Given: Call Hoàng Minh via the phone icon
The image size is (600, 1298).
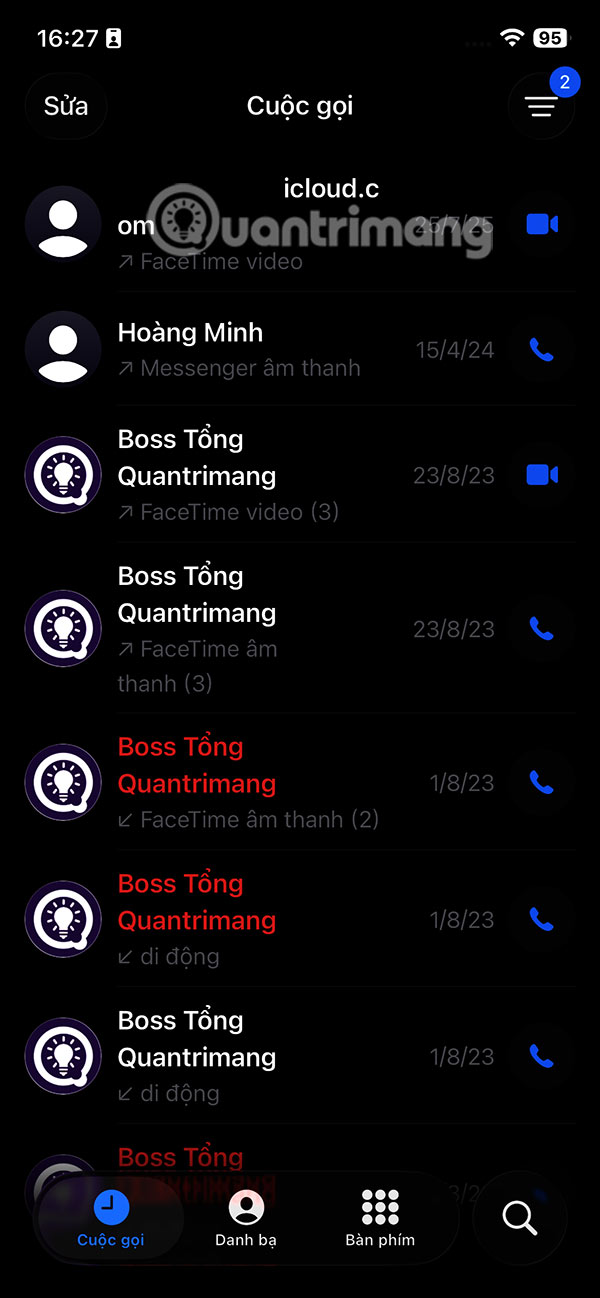Looking at the screenshot, I should (541, 350).
